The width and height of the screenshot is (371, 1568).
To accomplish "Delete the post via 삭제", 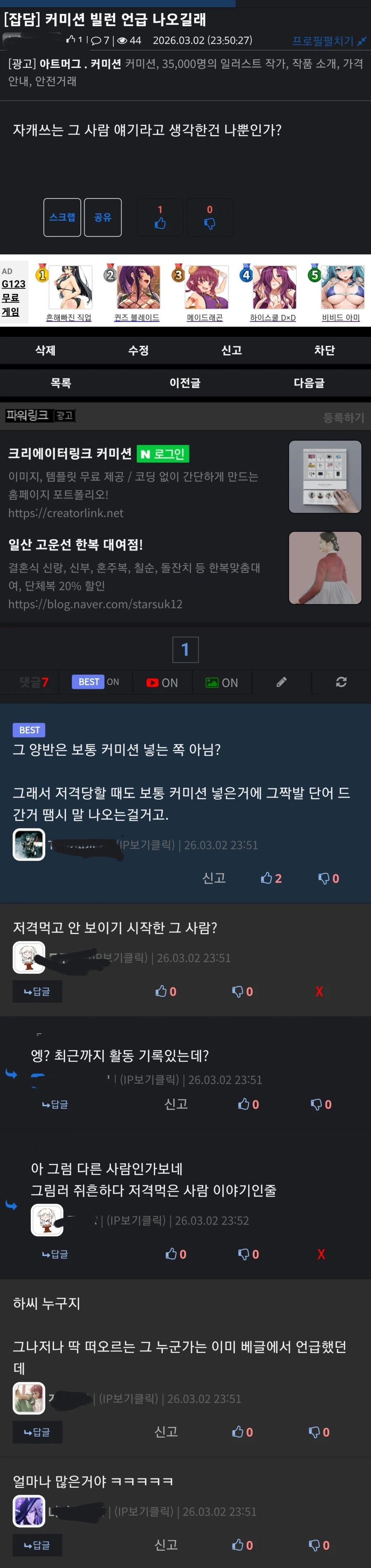I will tap(46, 350).
